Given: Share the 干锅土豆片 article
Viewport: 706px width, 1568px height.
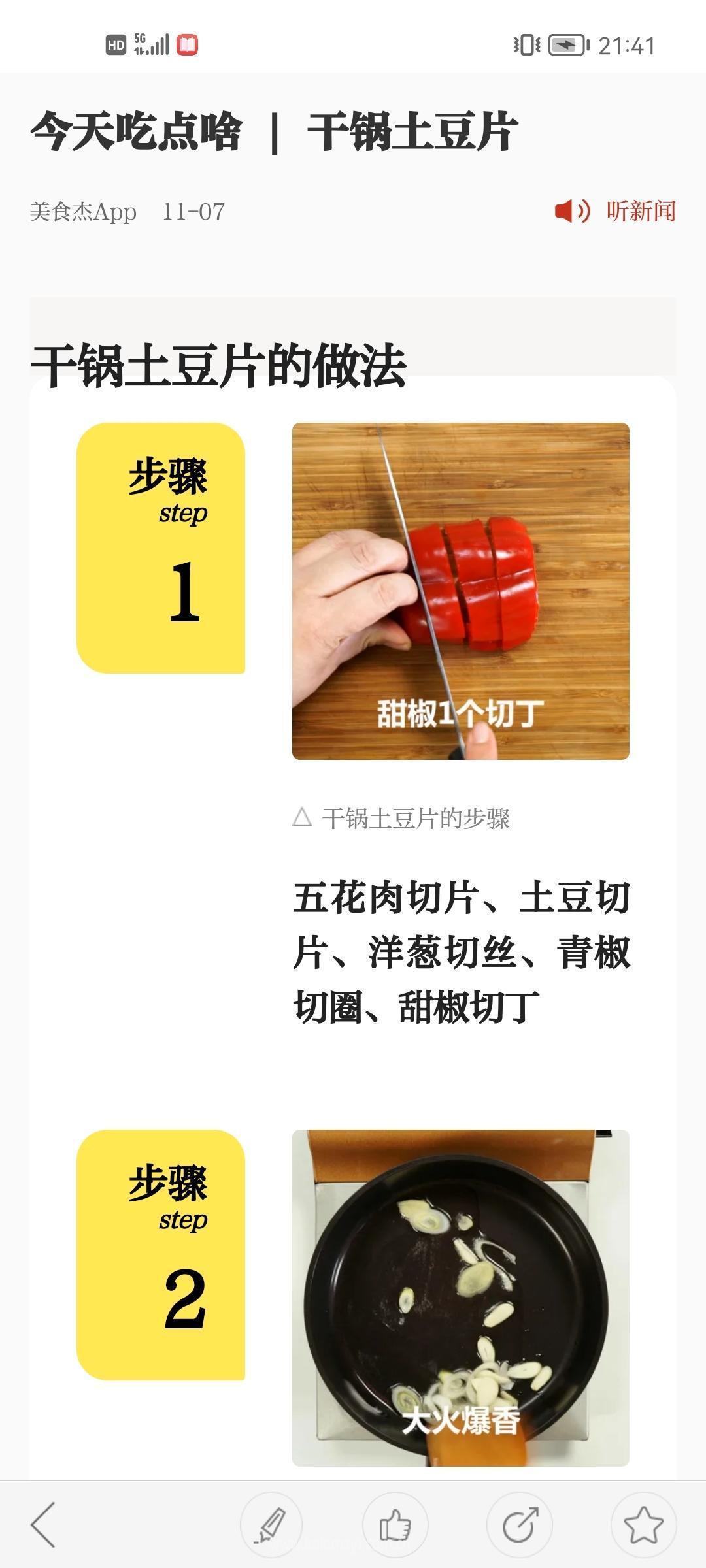Looking at the screenshot, I should 520,1525.
